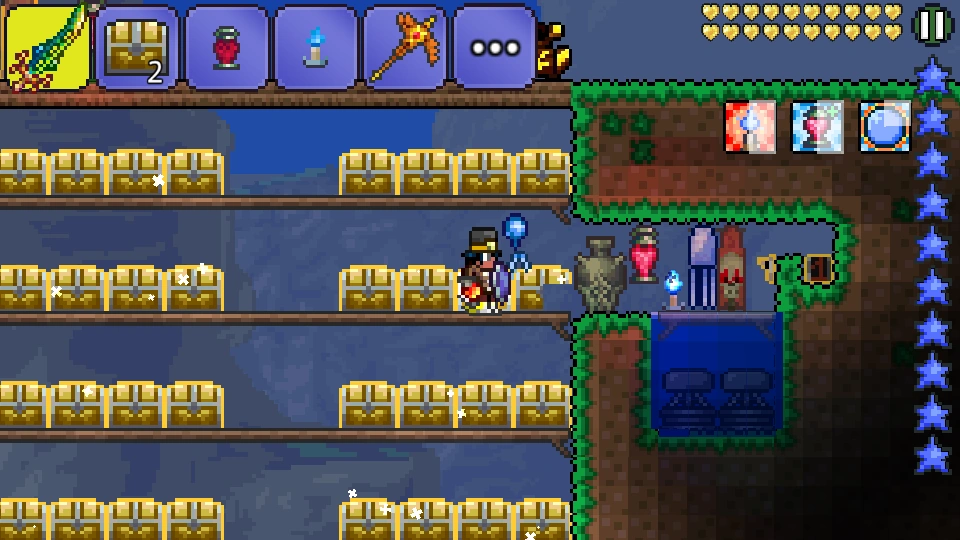The height and width of the screenshot is (540, 960).
Task: Select the water candle hotbar slot
Action: pos(315,47)
